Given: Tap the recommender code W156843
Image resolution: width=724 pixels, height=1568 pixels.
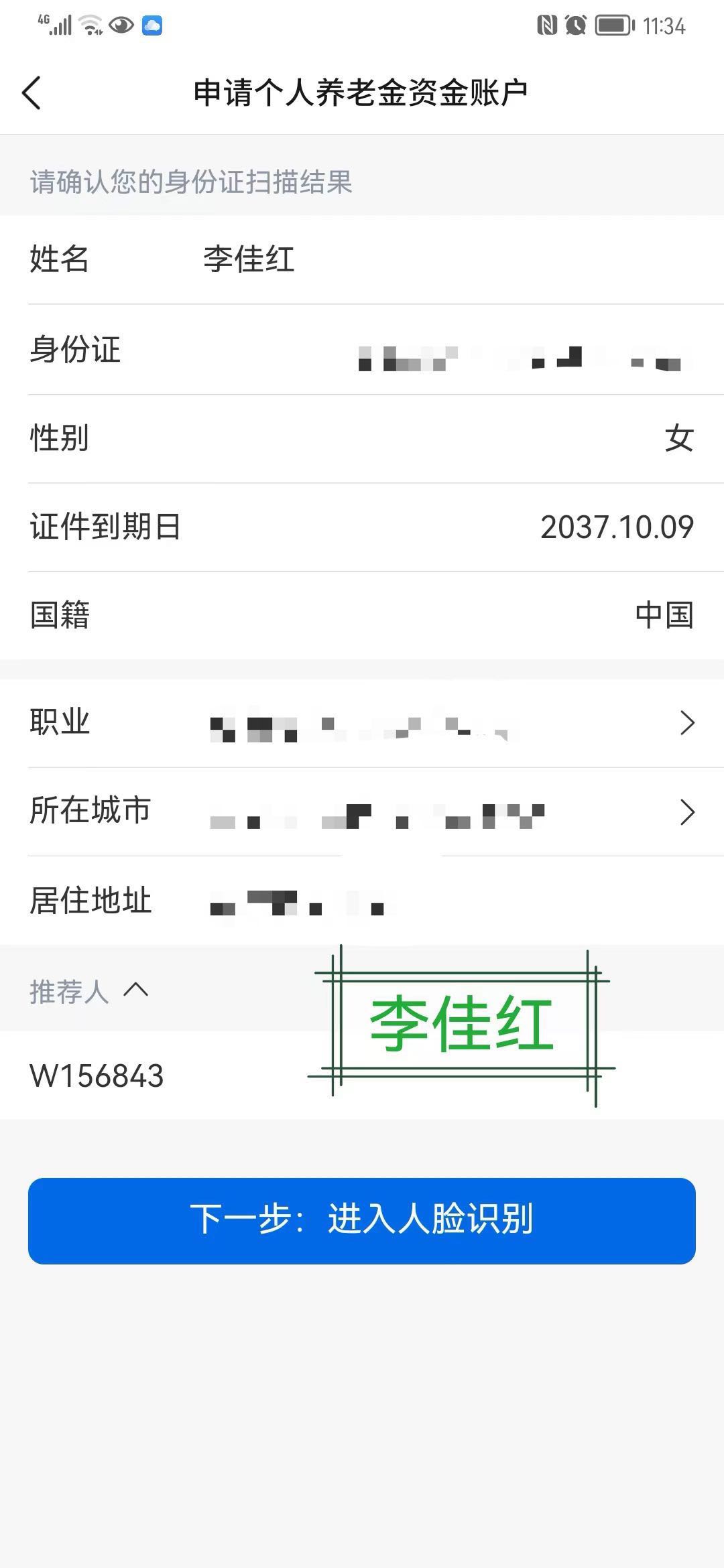Looking at the screenshot, I should click(97, 1075).
